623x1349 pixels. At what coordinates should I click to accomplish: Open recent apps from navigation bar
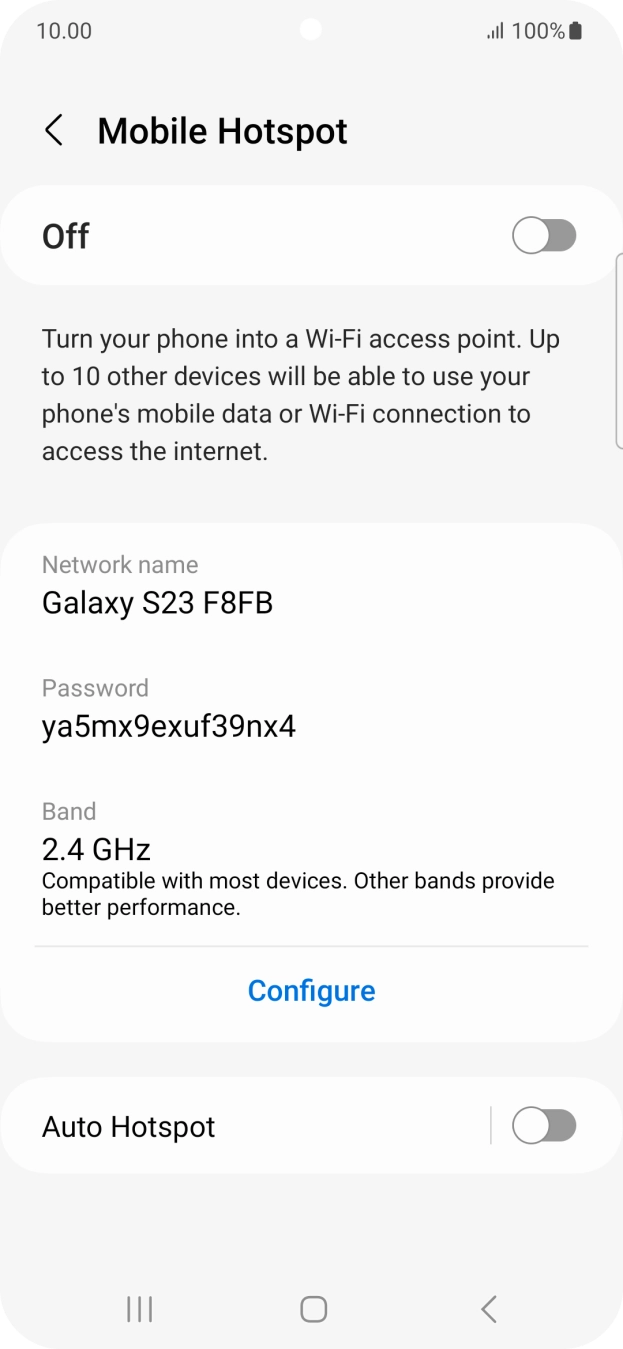(x=139, y=1309)
